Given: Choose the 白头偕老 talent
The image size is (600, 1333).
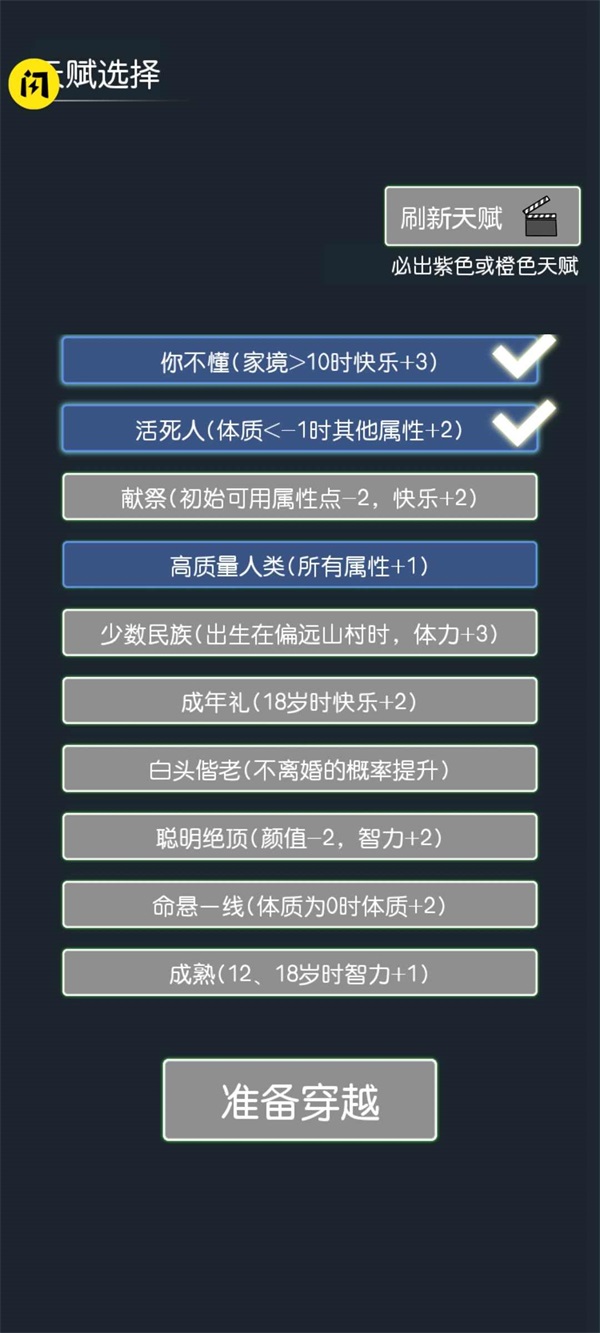Looking at the screenshot, I should [x=299, y=769].
